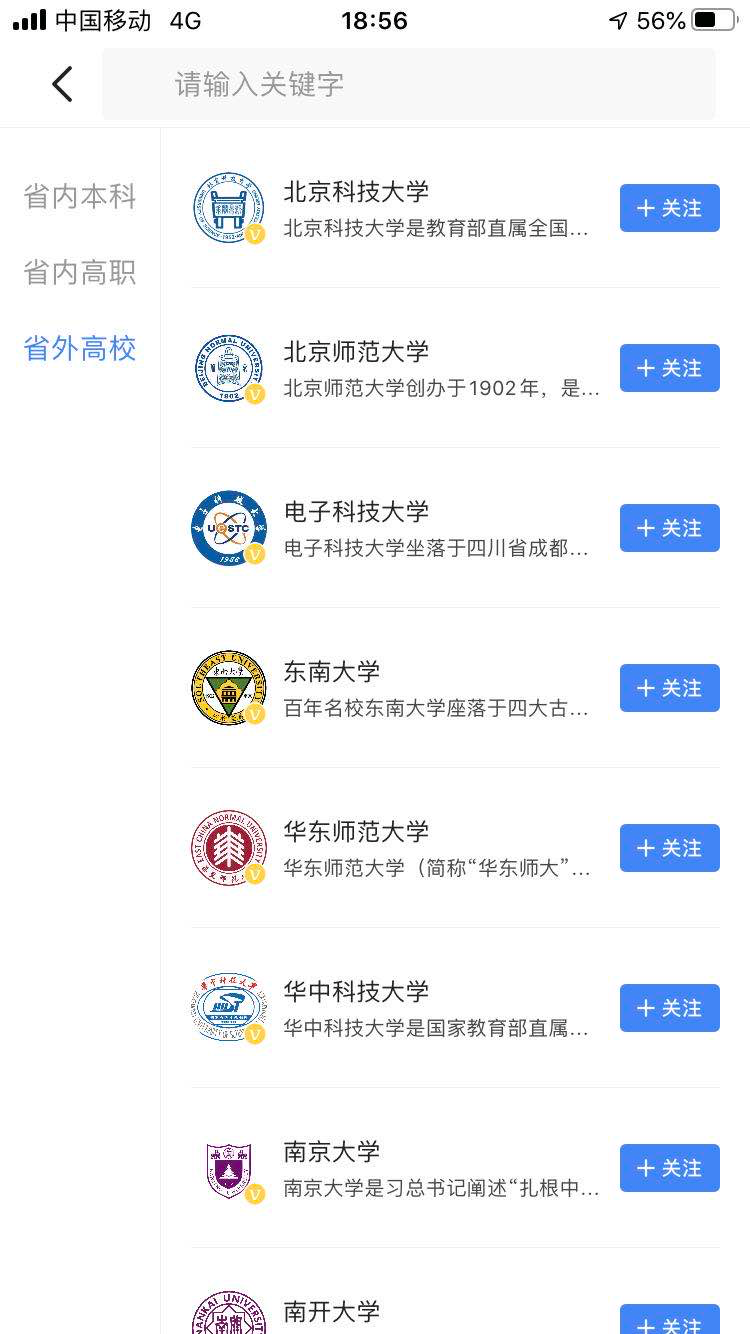Tap the keyword search field
750x1334 pixels.
coord(408,84)
